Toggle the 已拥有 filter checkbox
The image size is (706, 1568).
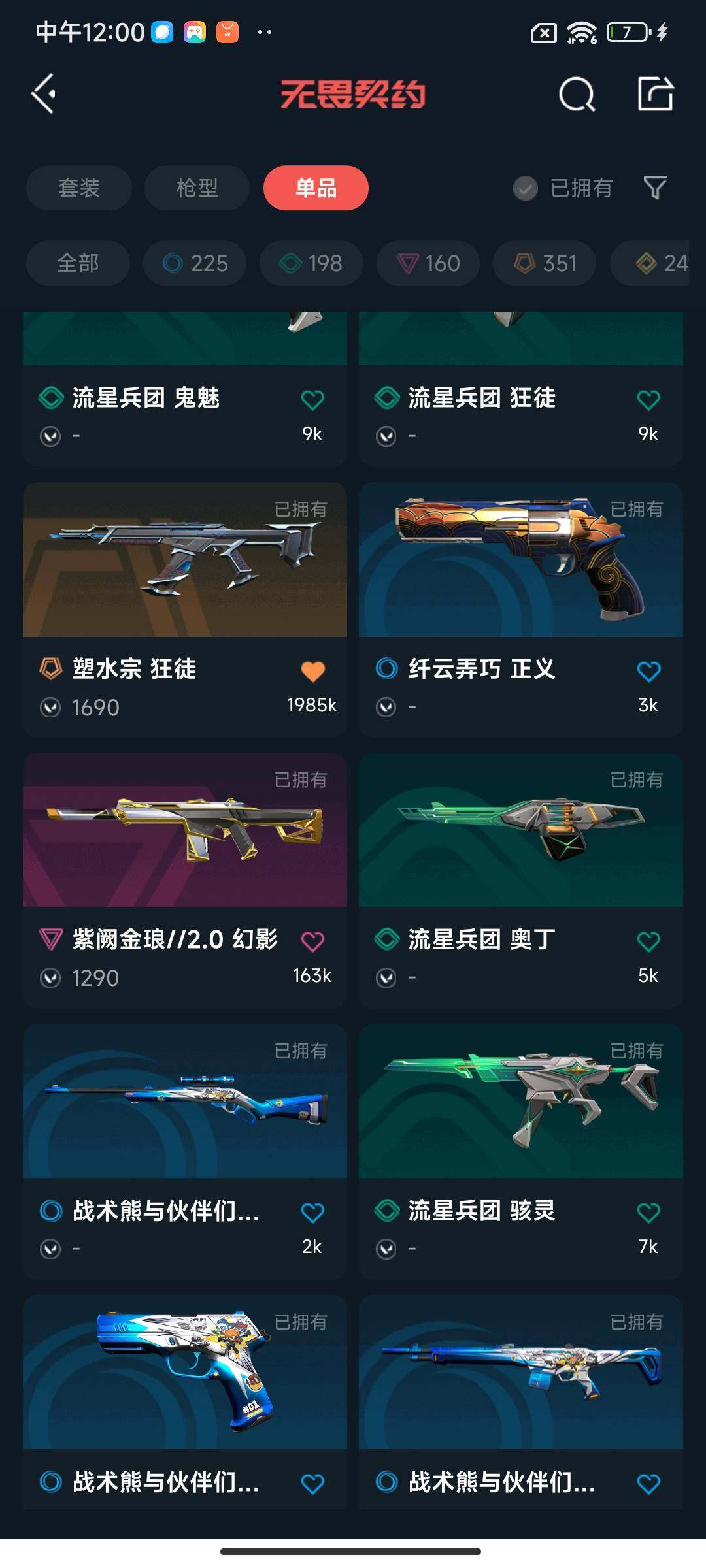tap(525, 188)
